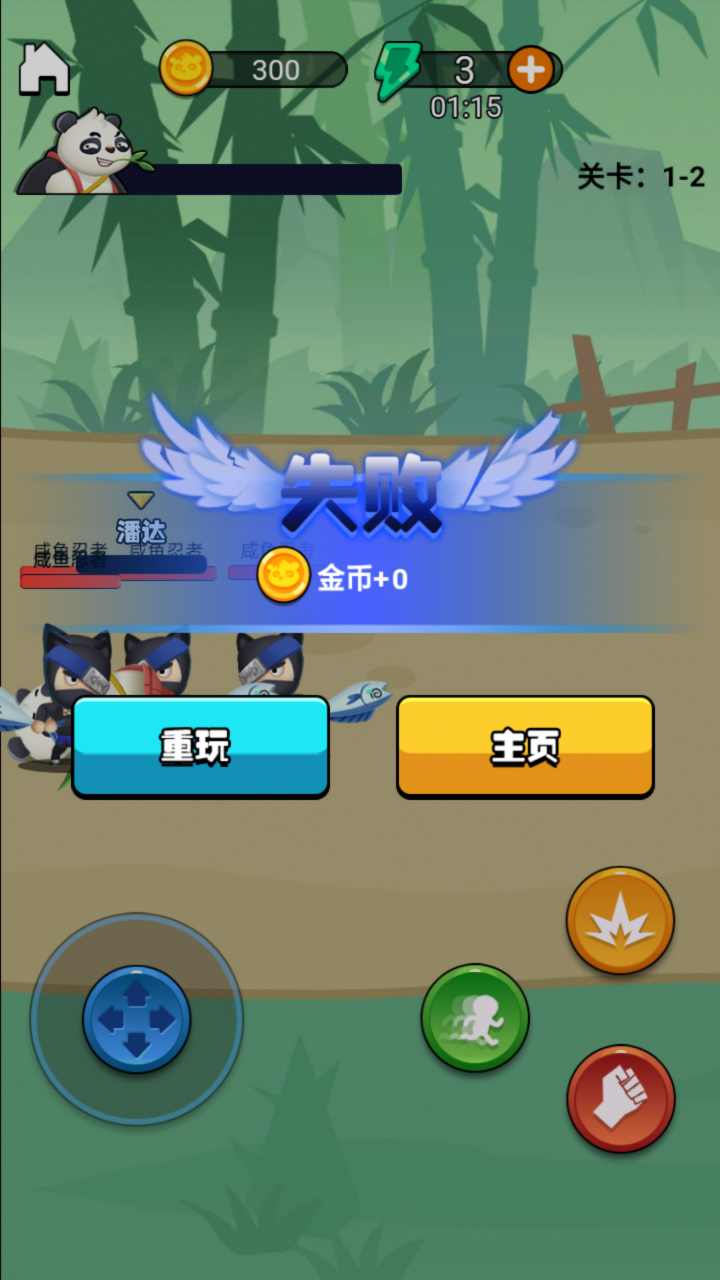The image size is (720, 1280).
Task: Return to main page via 主页
Action: coord(525,746)
